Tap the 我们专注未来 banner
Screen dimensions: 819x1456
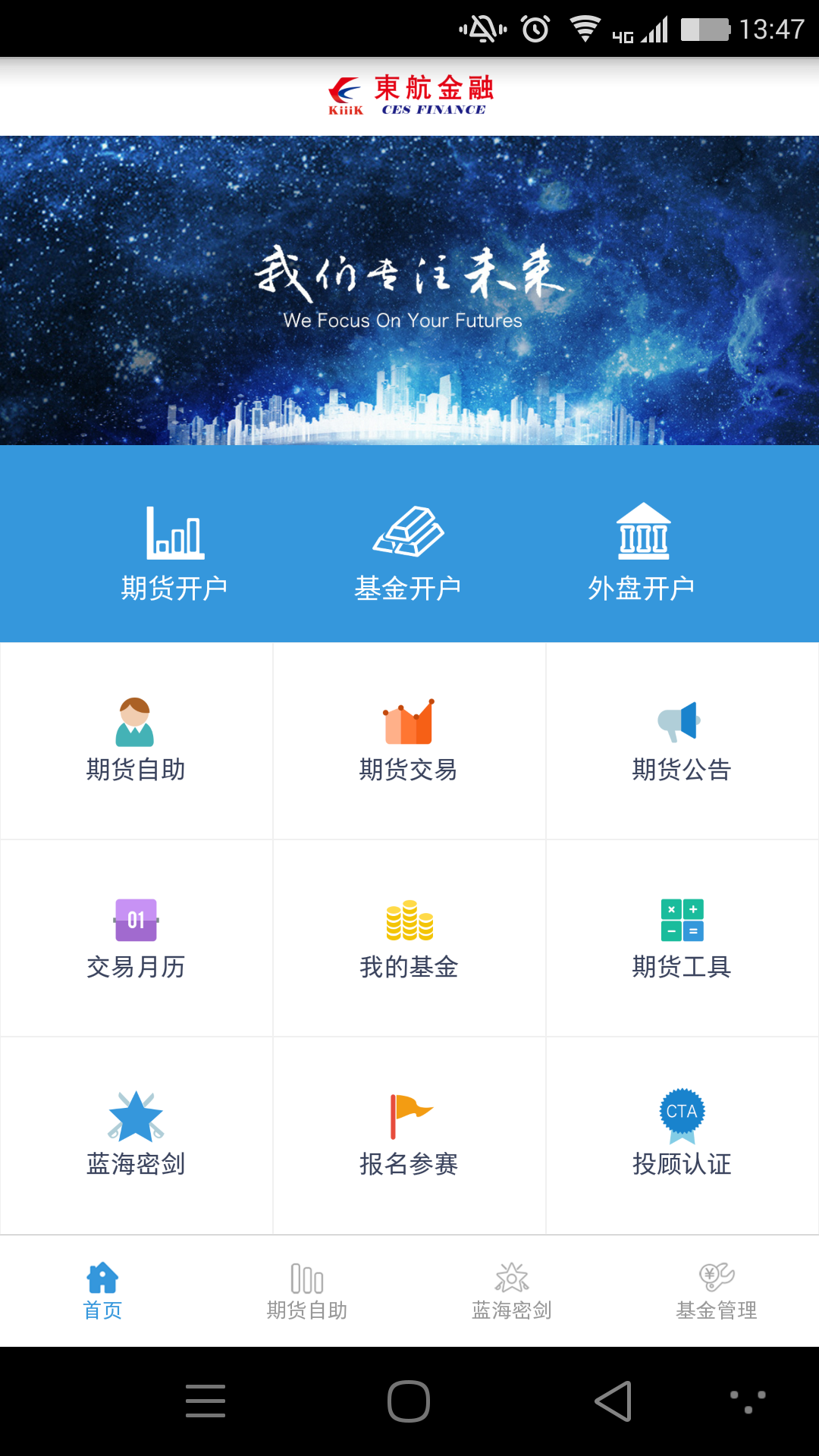409,290
